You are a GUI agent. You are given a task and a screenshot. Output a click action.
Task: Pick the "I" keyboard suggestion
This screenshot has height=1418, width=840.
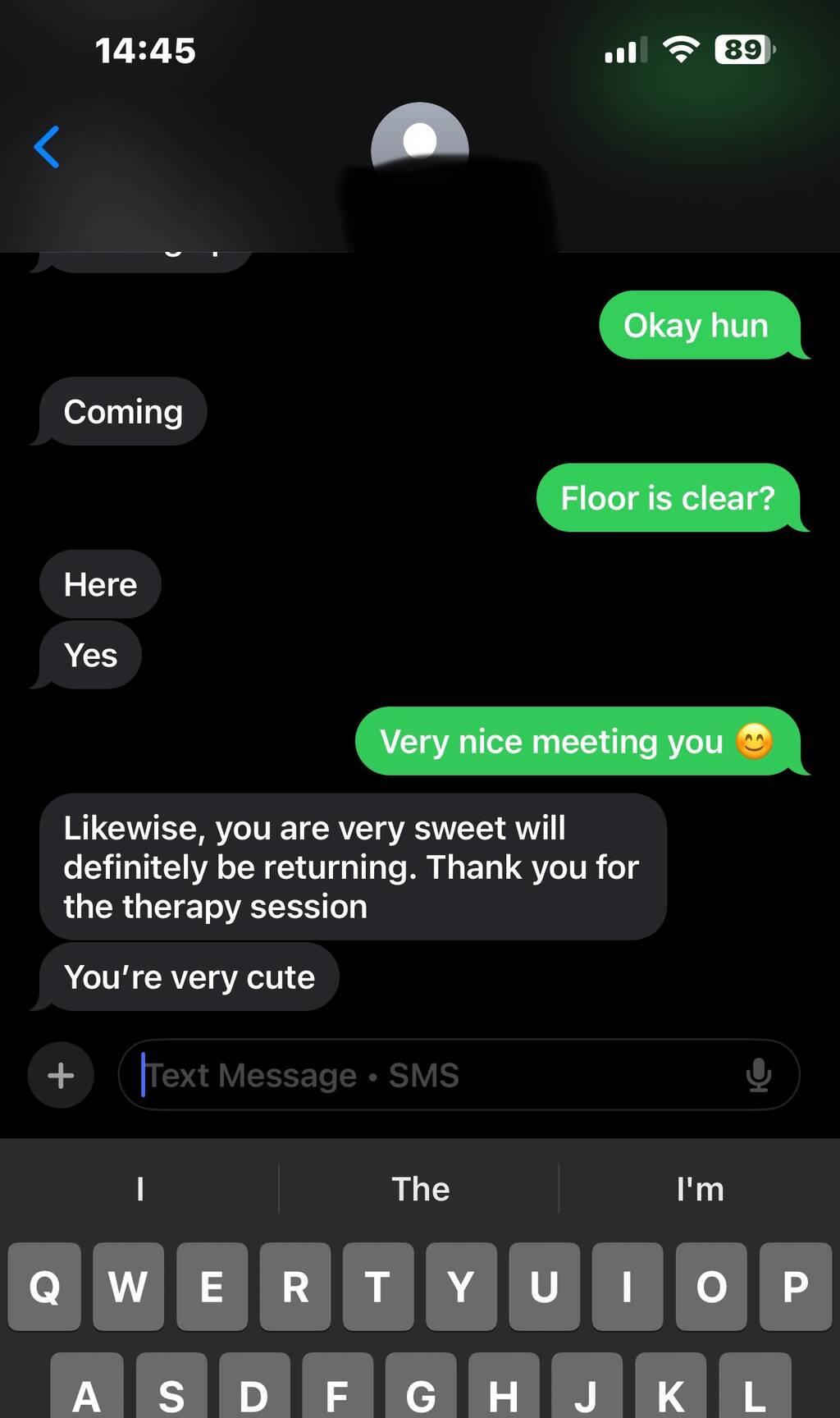click(140, 1188)
